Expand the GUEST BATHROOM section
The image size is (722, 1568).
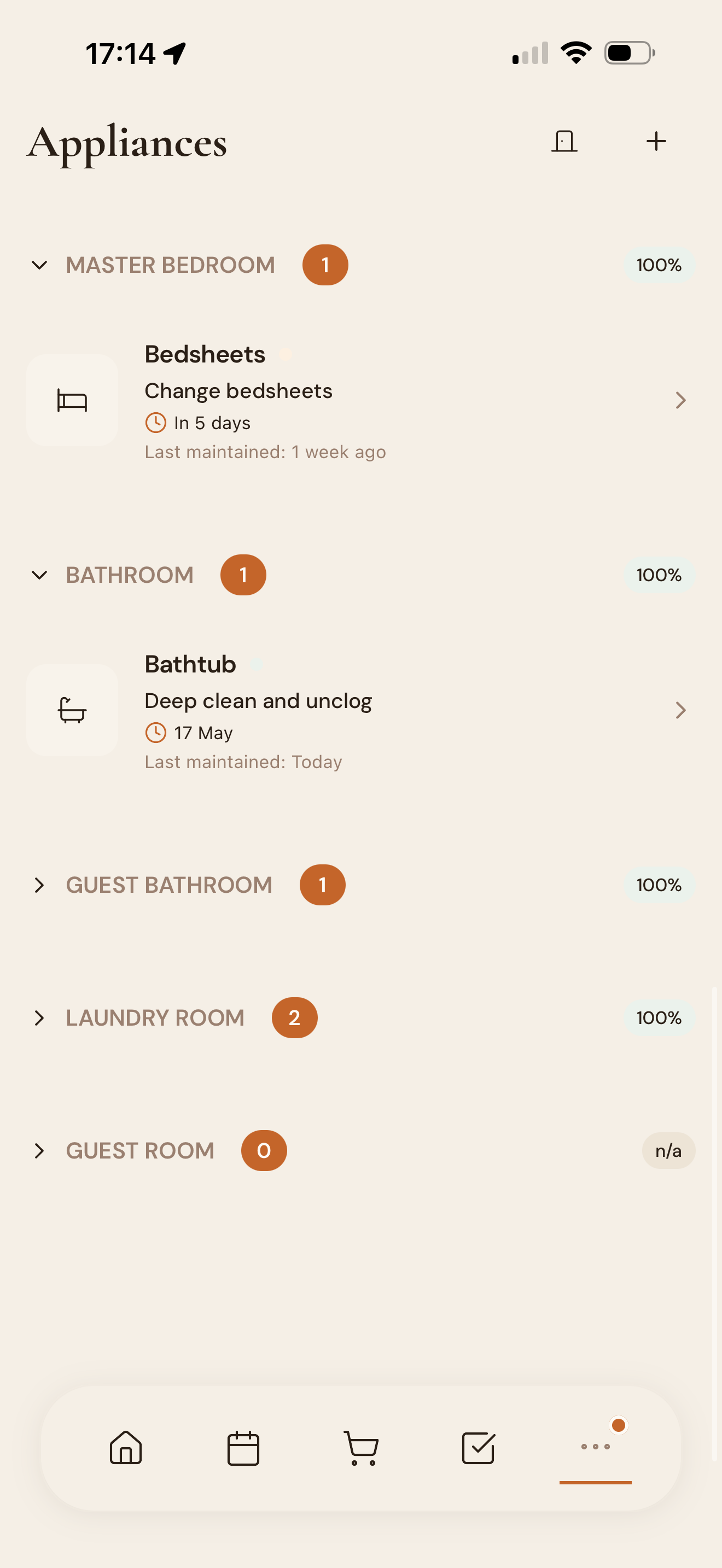point(39,886)
